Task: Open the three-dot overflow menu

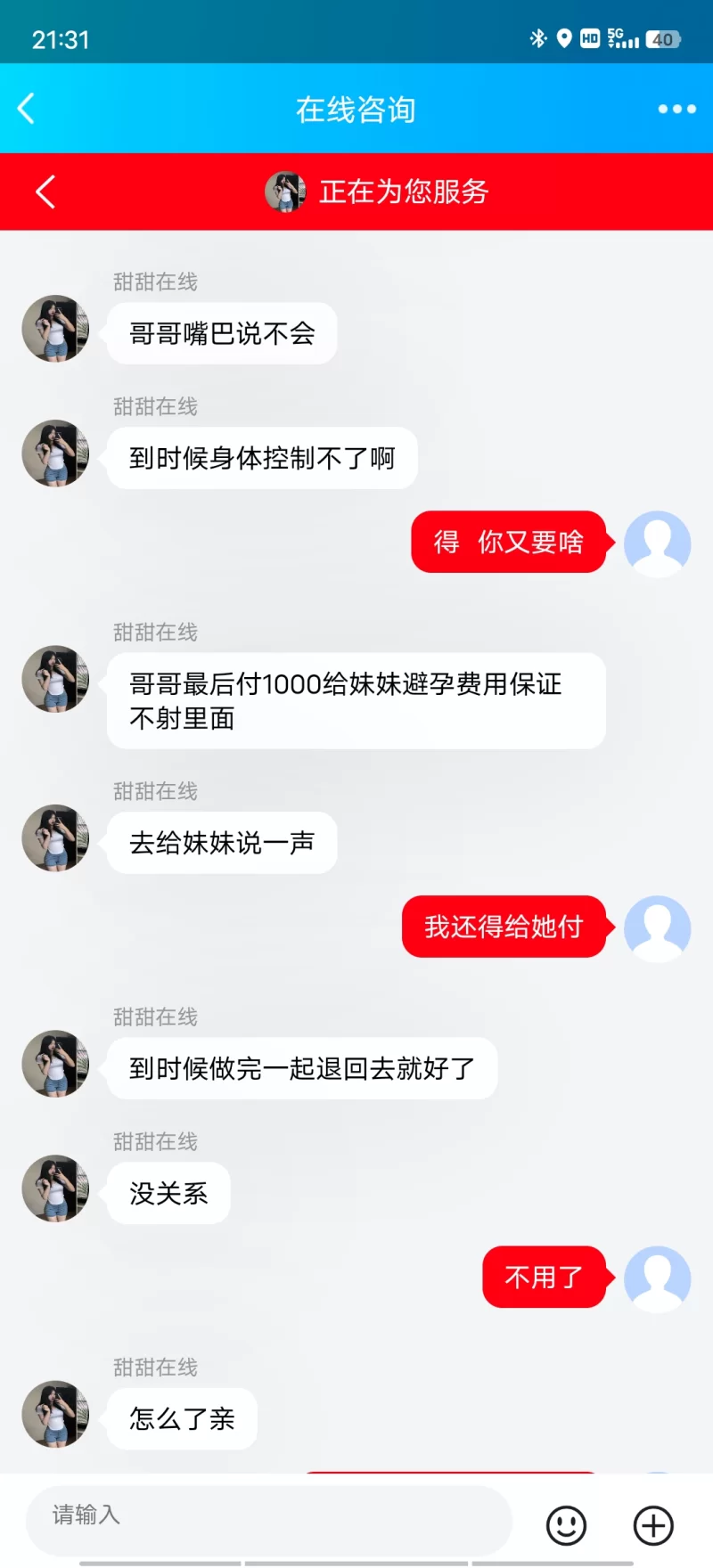Action: tap(676, 109)
